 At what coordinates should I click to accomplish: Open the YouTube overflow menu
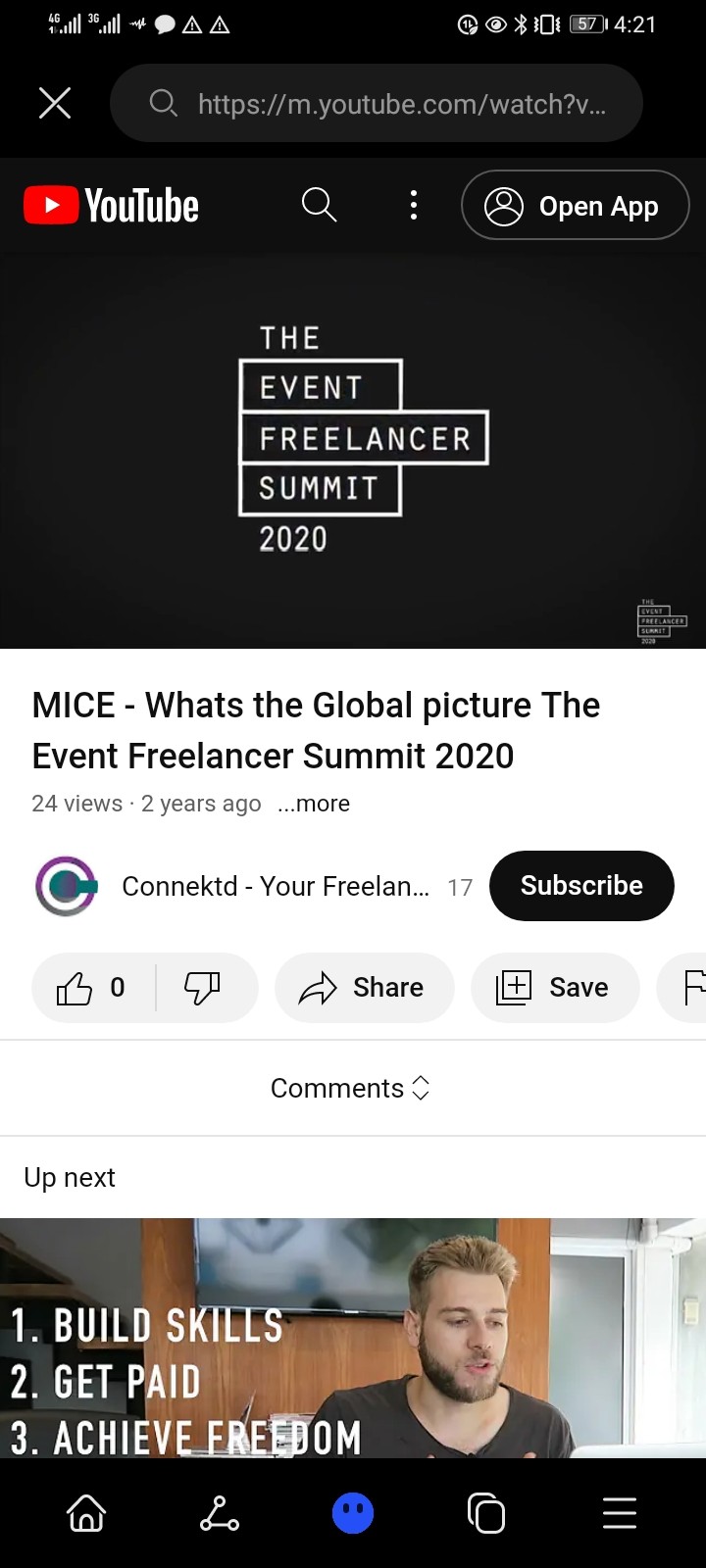pyautogui.click(x=414, y=205)
